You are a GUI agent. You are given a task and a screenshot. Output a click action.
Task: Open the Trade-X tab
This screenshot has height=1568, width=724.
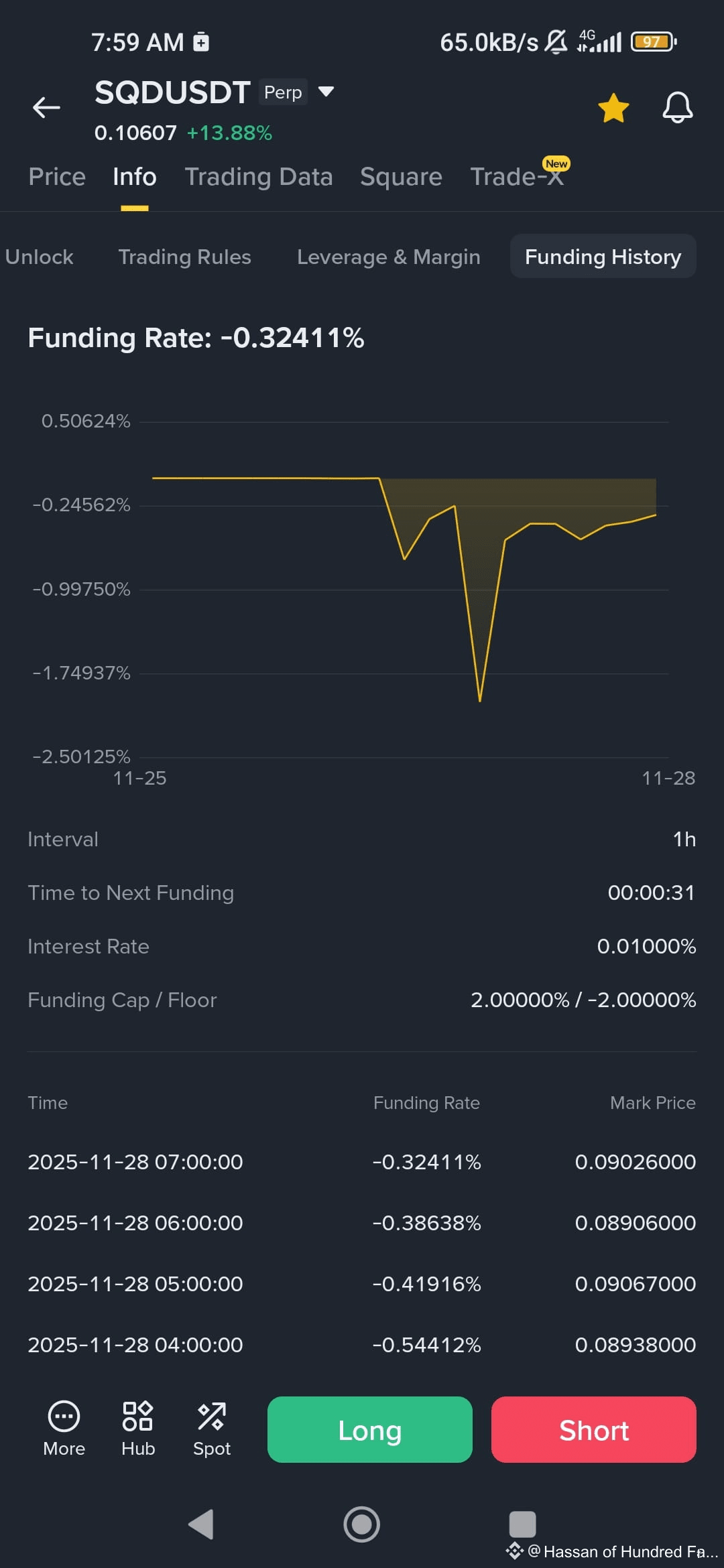pyautogui.click(x=517, y=177)
